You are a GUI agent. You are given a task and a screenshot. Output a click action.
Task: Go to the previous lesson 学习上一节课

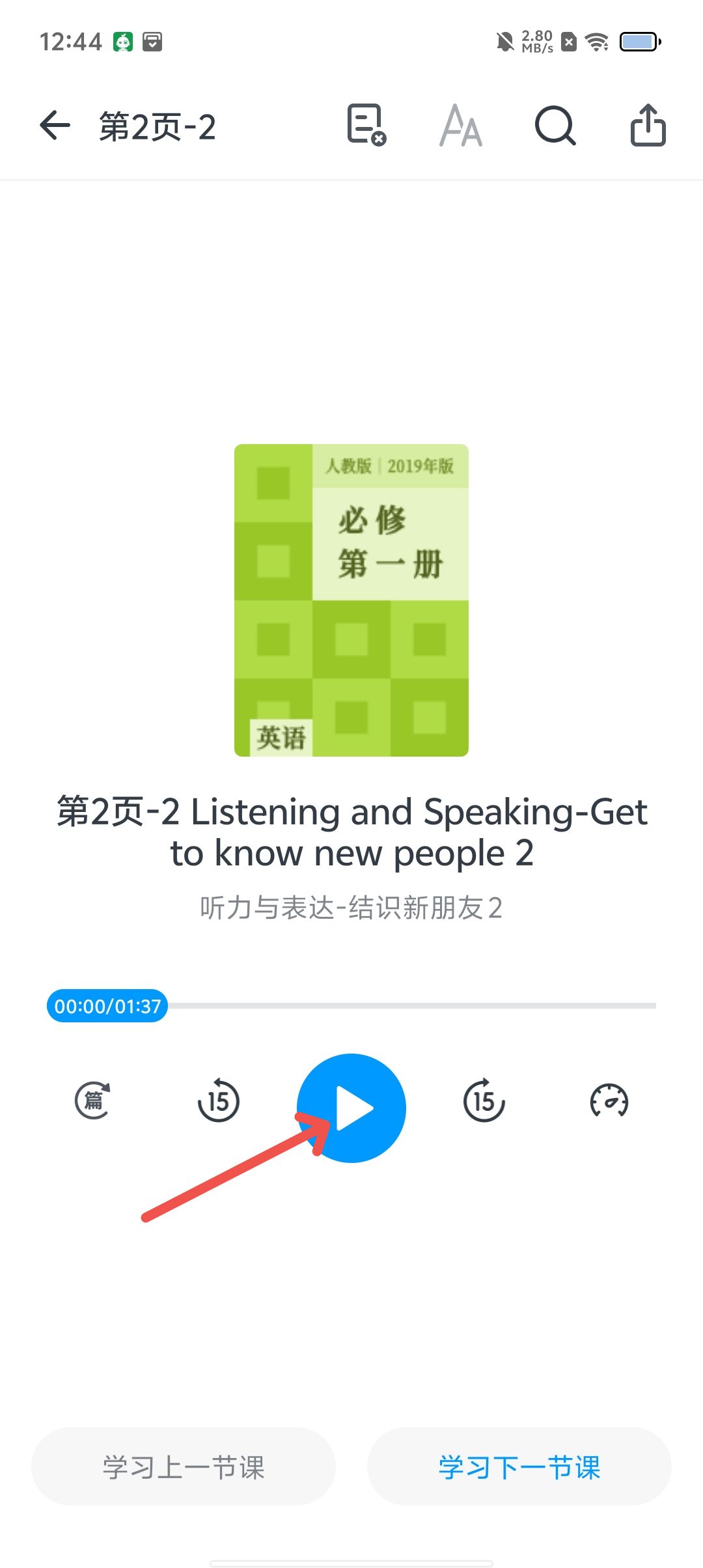tap(184, 1467)
